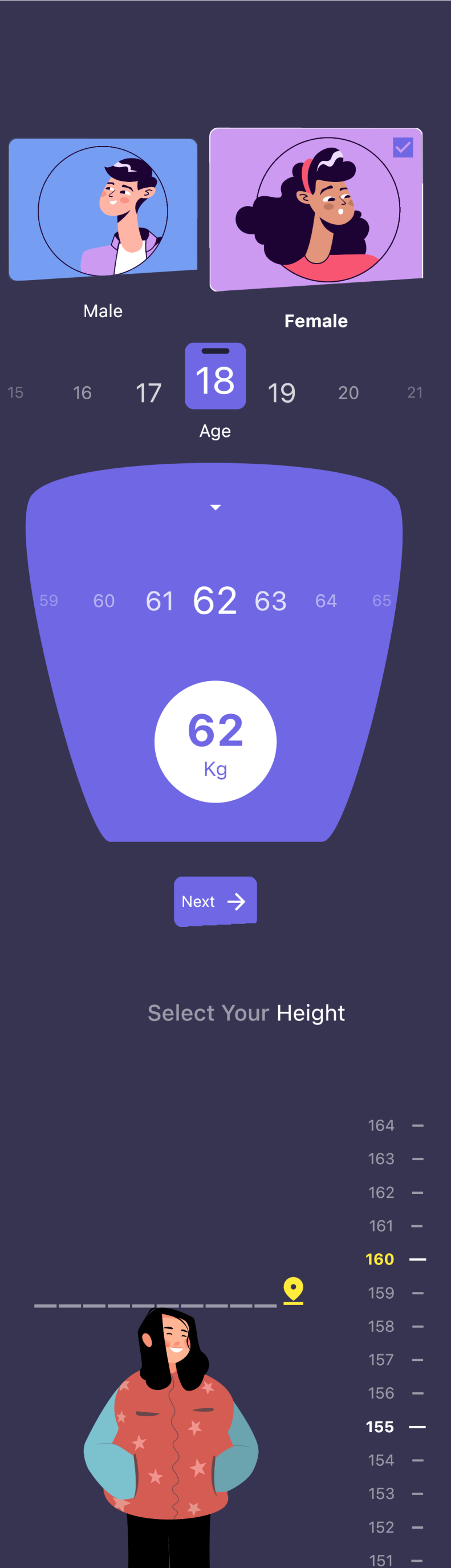Choose age 17 in the age picker
Screen dimensions: 451x1568
(x=148, y=393)
